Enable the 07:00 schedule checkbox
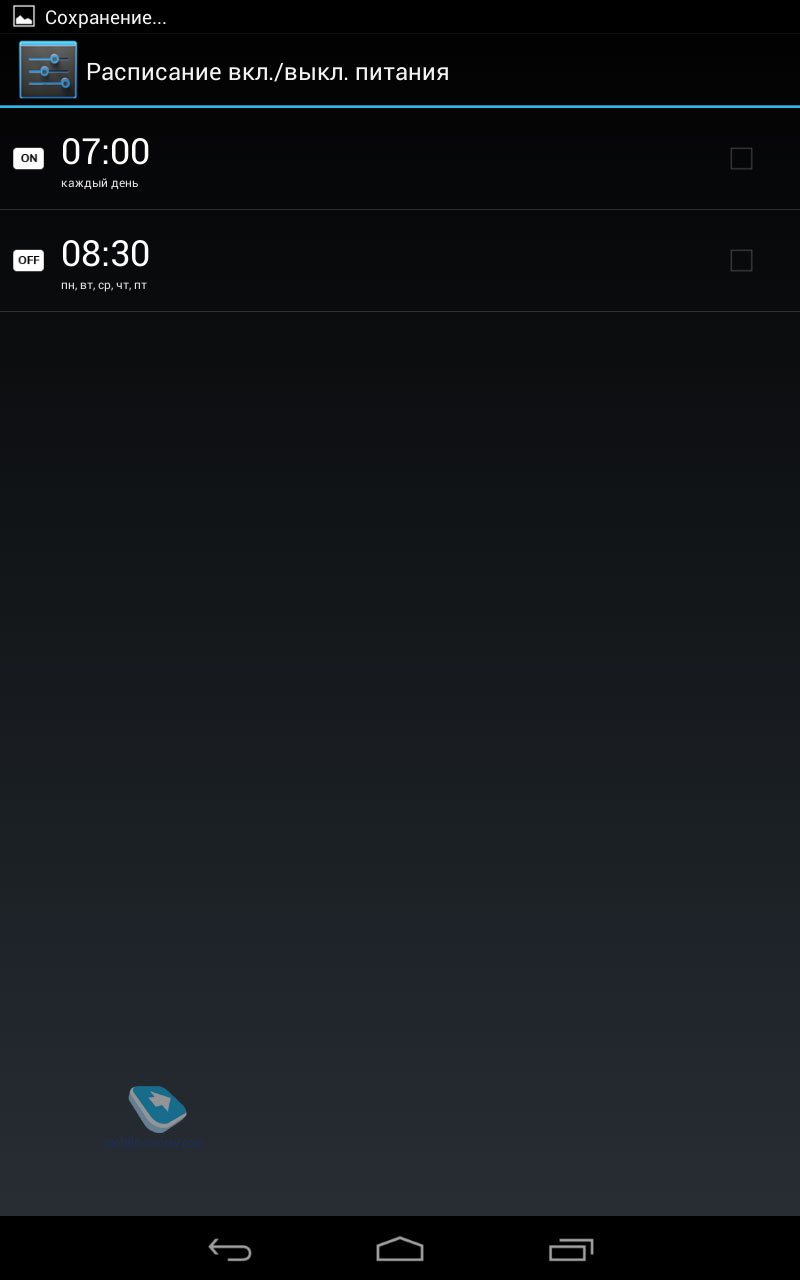800x1280 pixels. (741, 159)
